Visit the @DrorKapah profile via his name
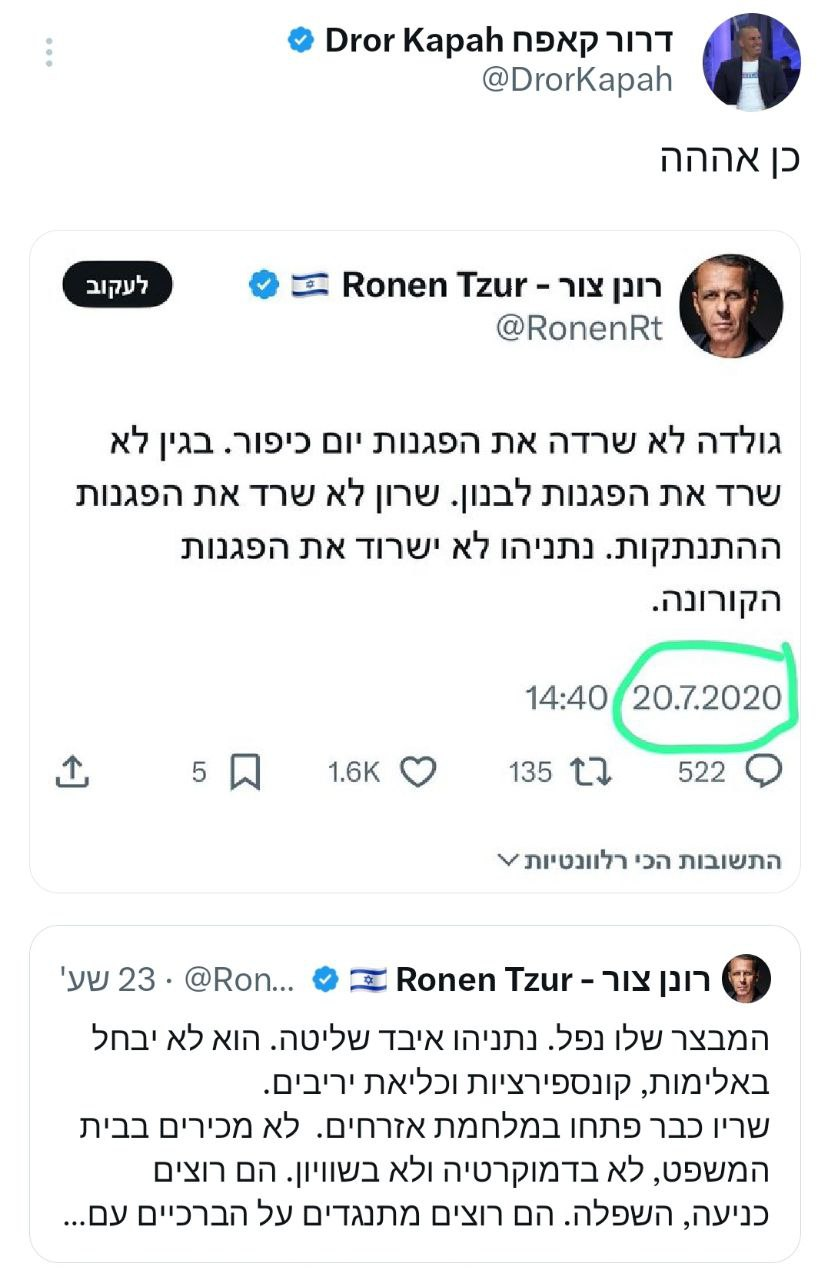This screenshot has width=830, height=1280. pyautogui.click(x=498, y=41)
